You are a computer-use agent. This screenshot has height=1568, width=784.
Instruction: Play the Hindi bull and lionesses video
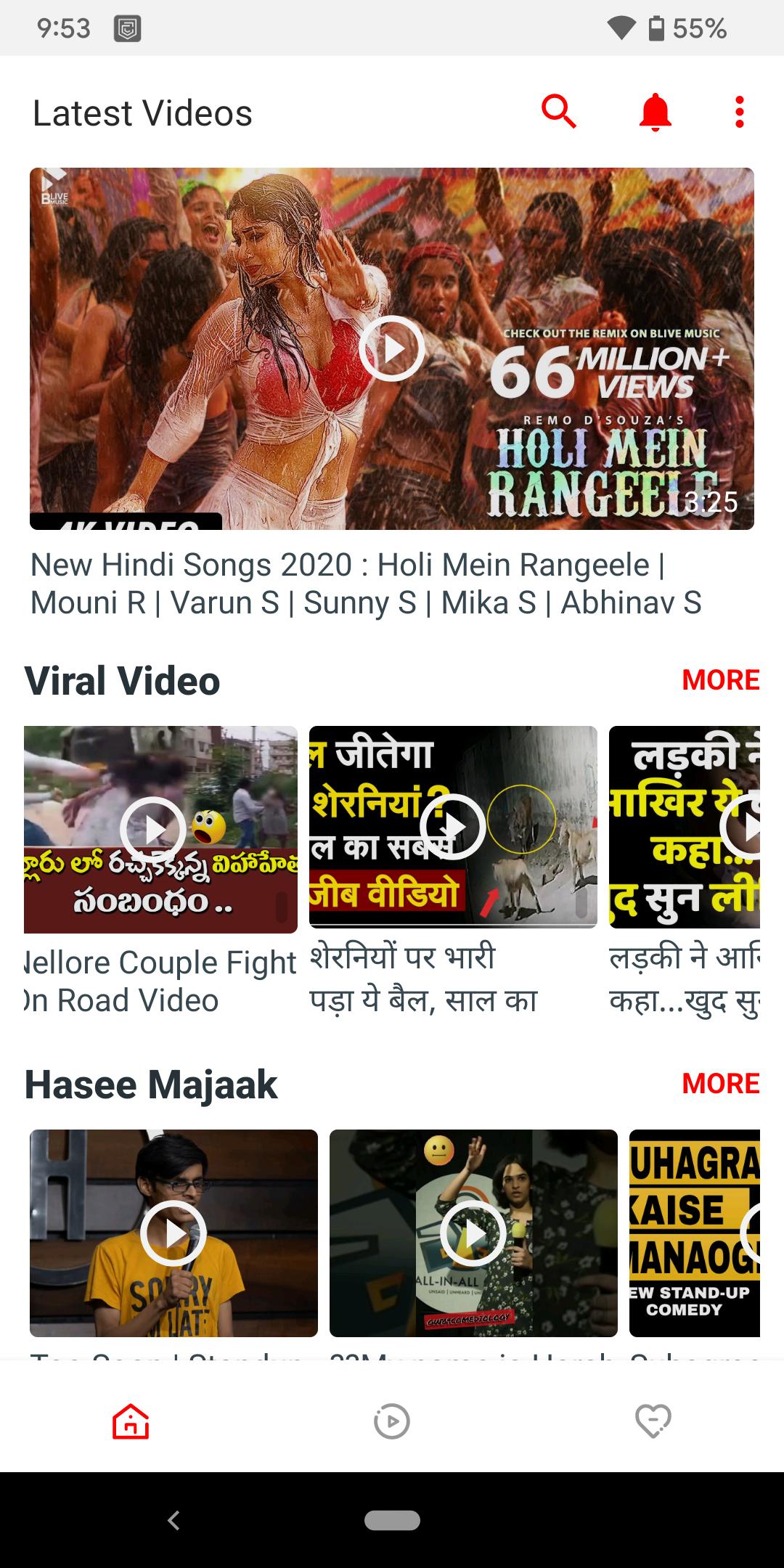453,827
